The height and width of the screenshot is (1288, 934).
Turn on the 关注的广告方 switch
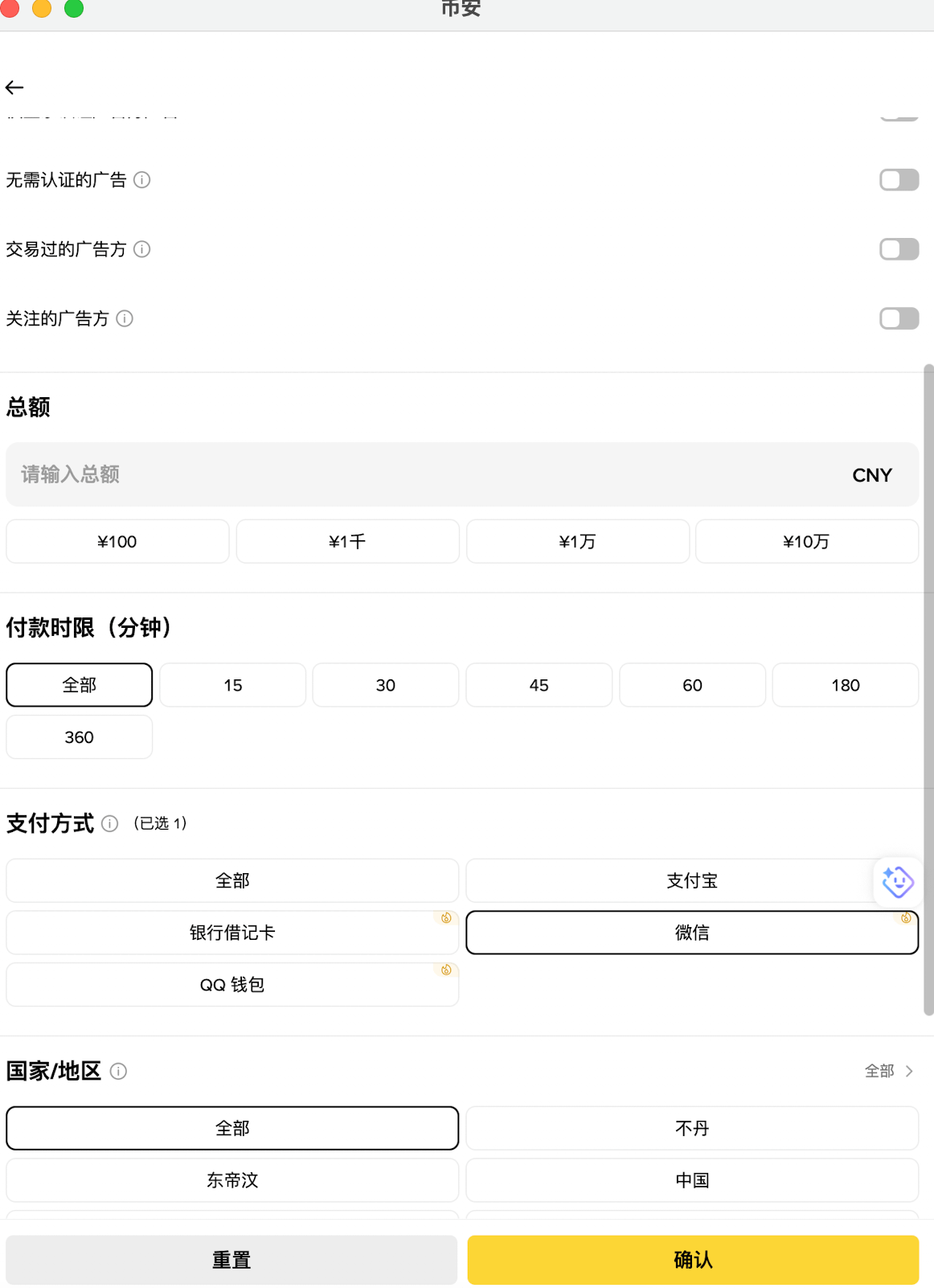899,319
